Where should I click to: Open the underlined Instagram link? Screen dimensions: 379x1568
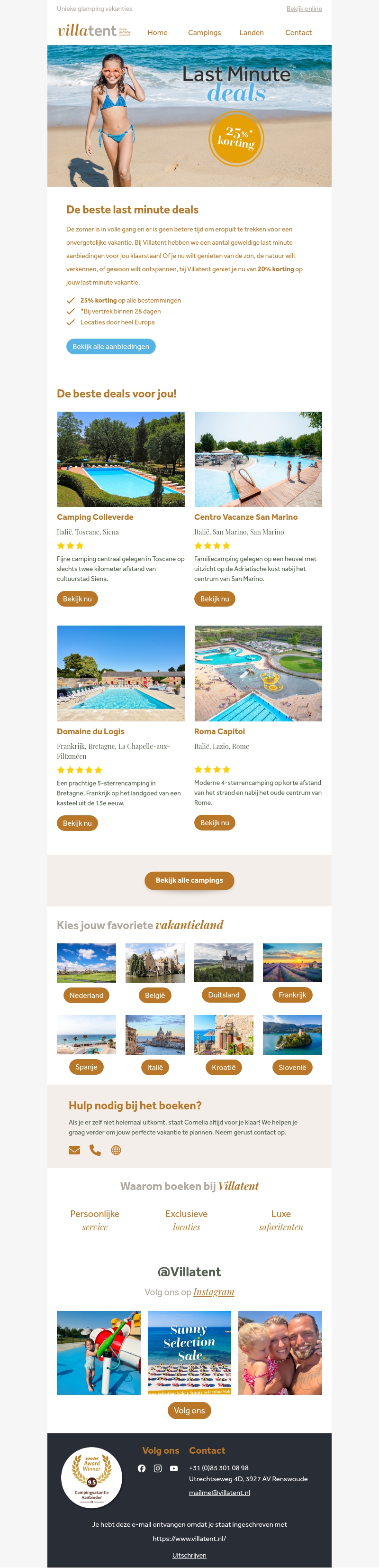[x=214, y=1291]
